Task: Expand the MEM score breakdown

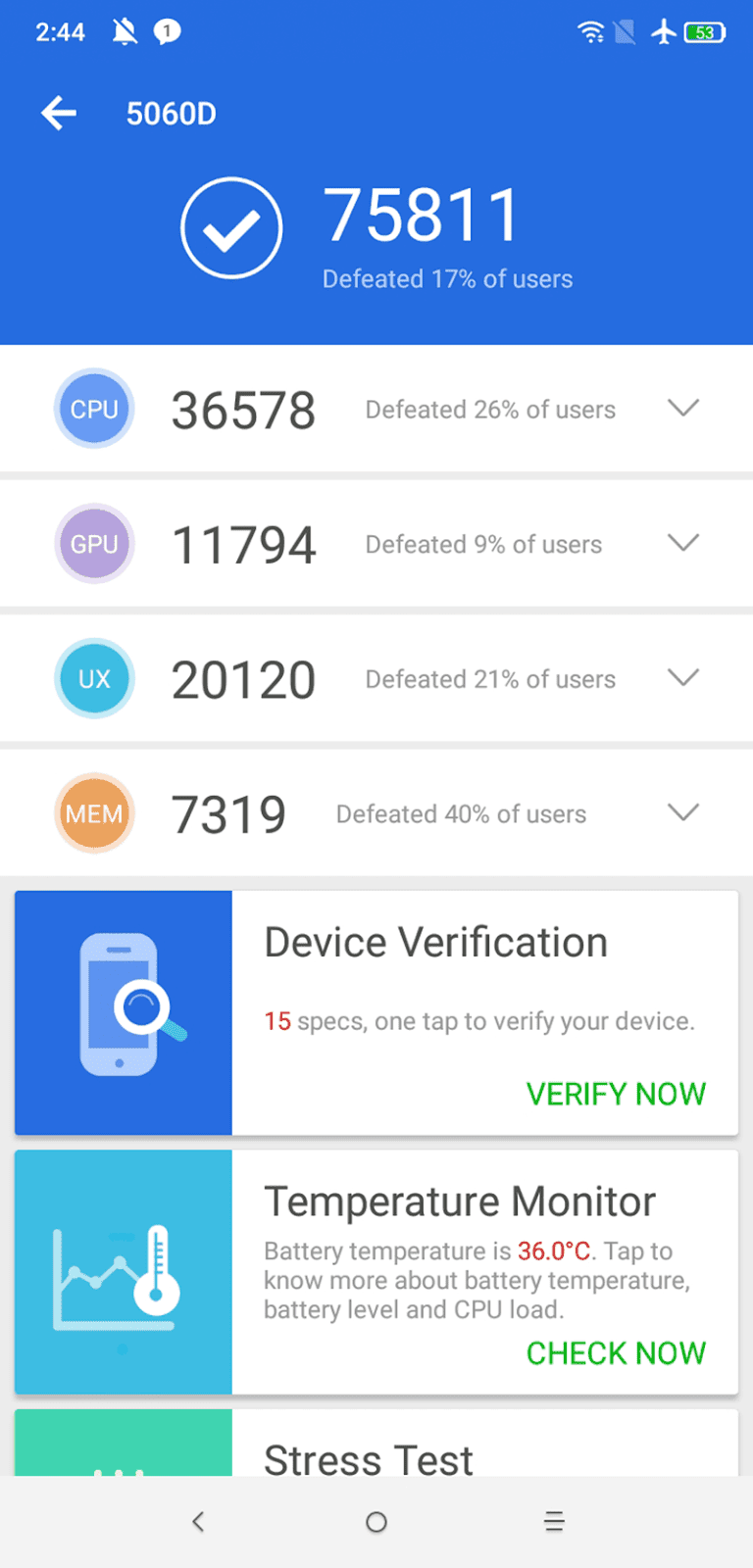Action: click(682, 812)
